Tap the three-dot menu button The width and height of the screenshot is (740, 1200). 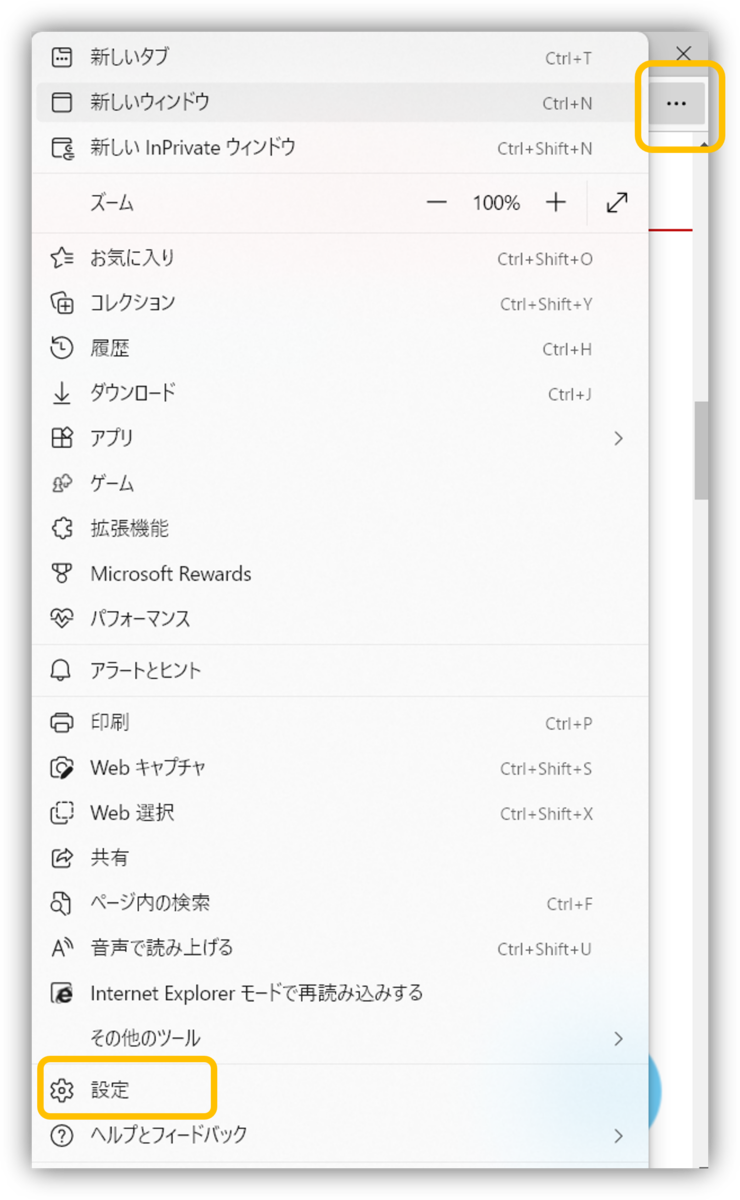[677, 104]
